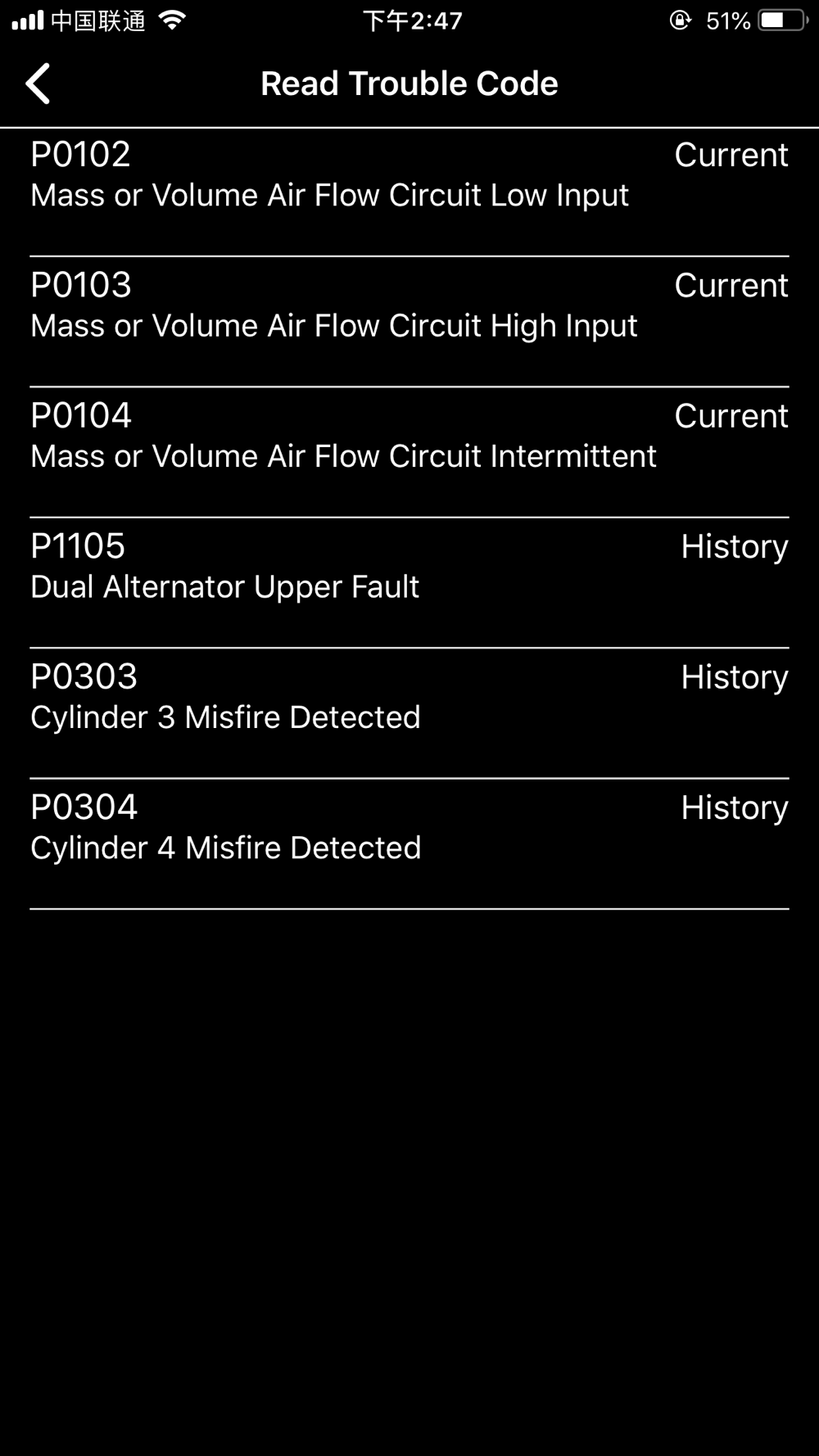Screen dimensions: 819x1456
Task: Open trouble code P0102 entry
Action: click(409, 192)
